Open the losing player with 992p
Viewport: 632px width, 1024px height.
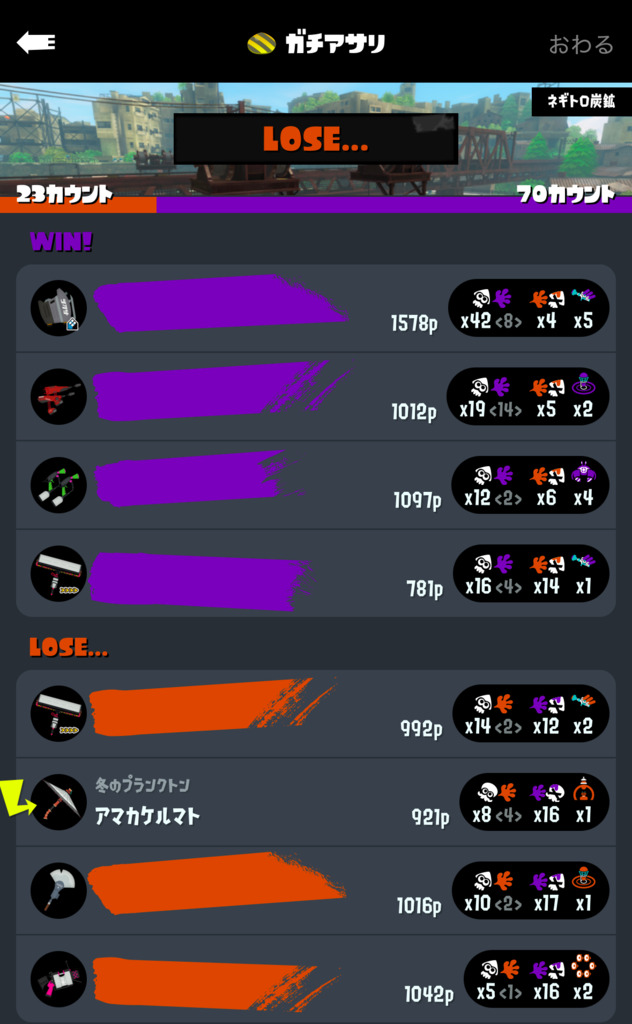pos(315,713)
